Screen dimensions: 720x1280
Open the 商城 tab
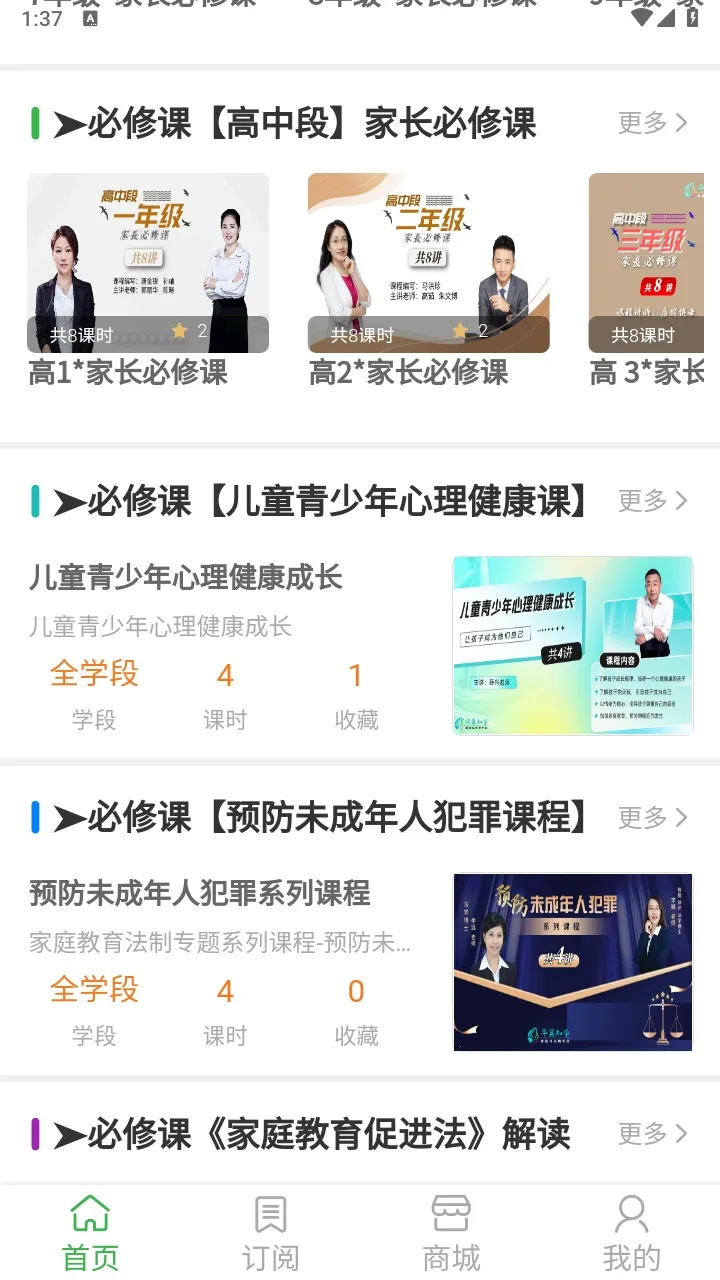451,1233
